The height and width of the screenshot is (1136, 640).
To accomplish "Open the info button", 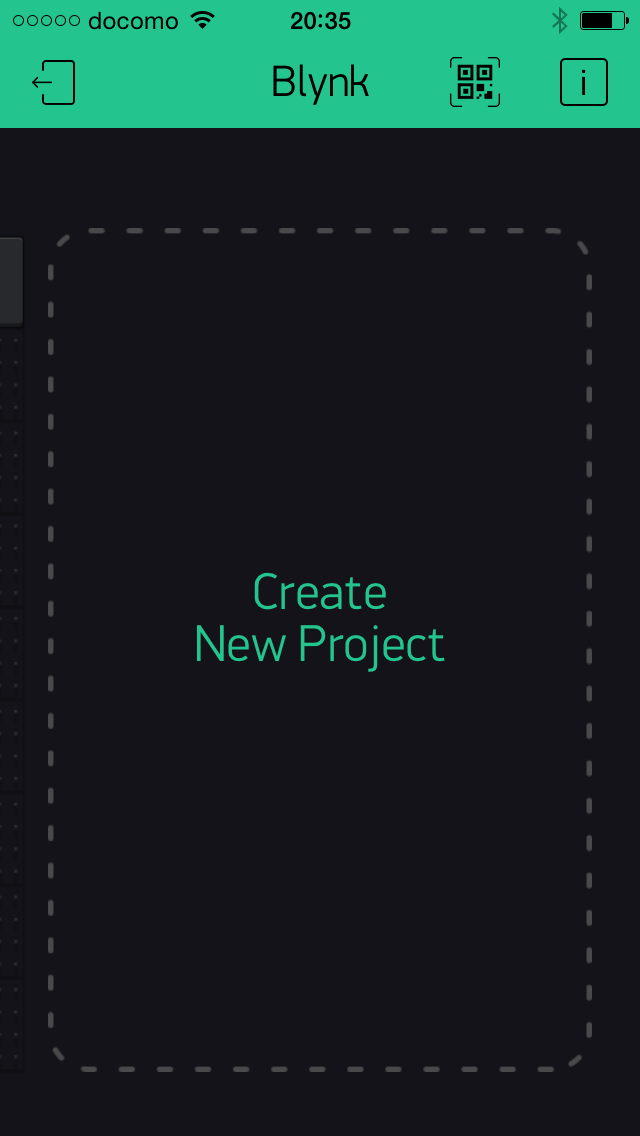I will tap(583, 83).
